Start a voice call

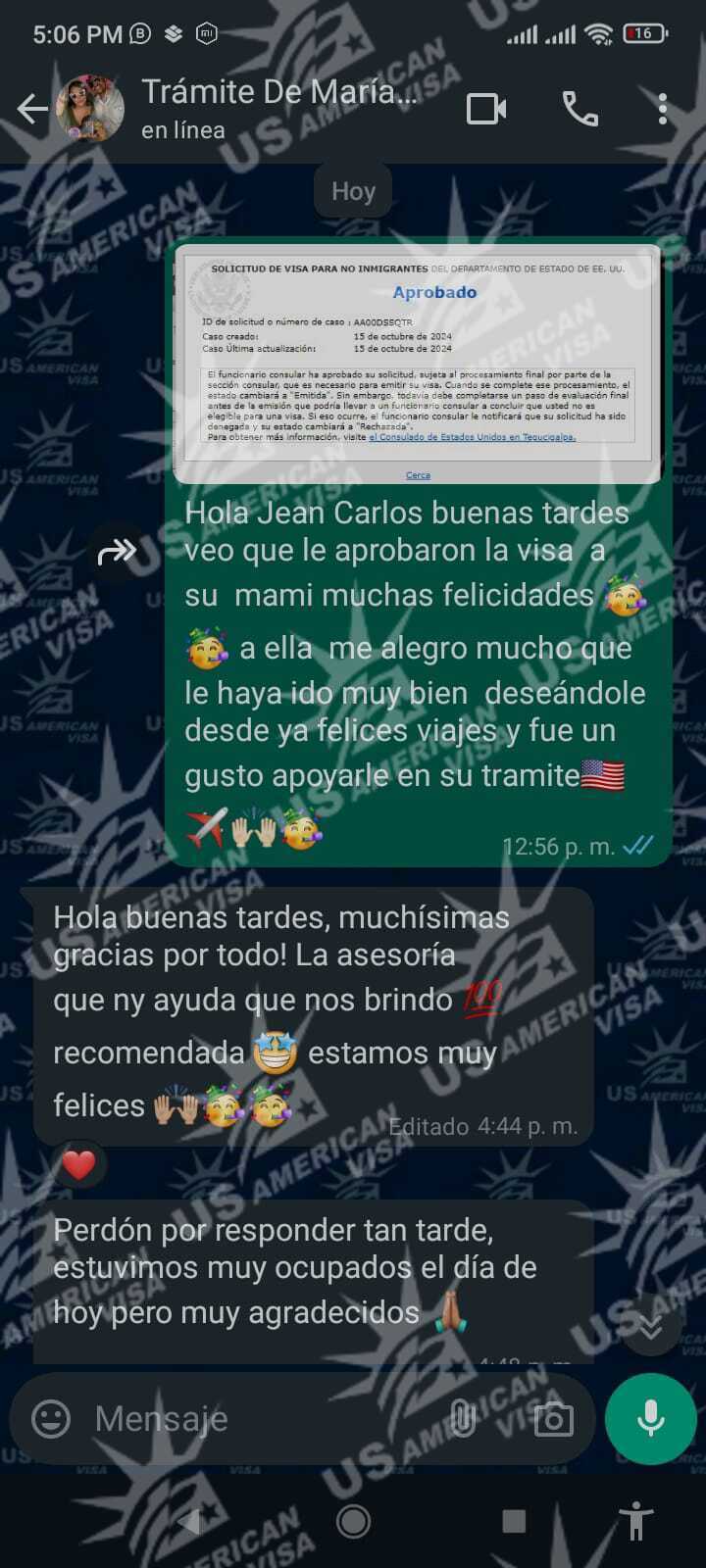click(x=580, y=109)
